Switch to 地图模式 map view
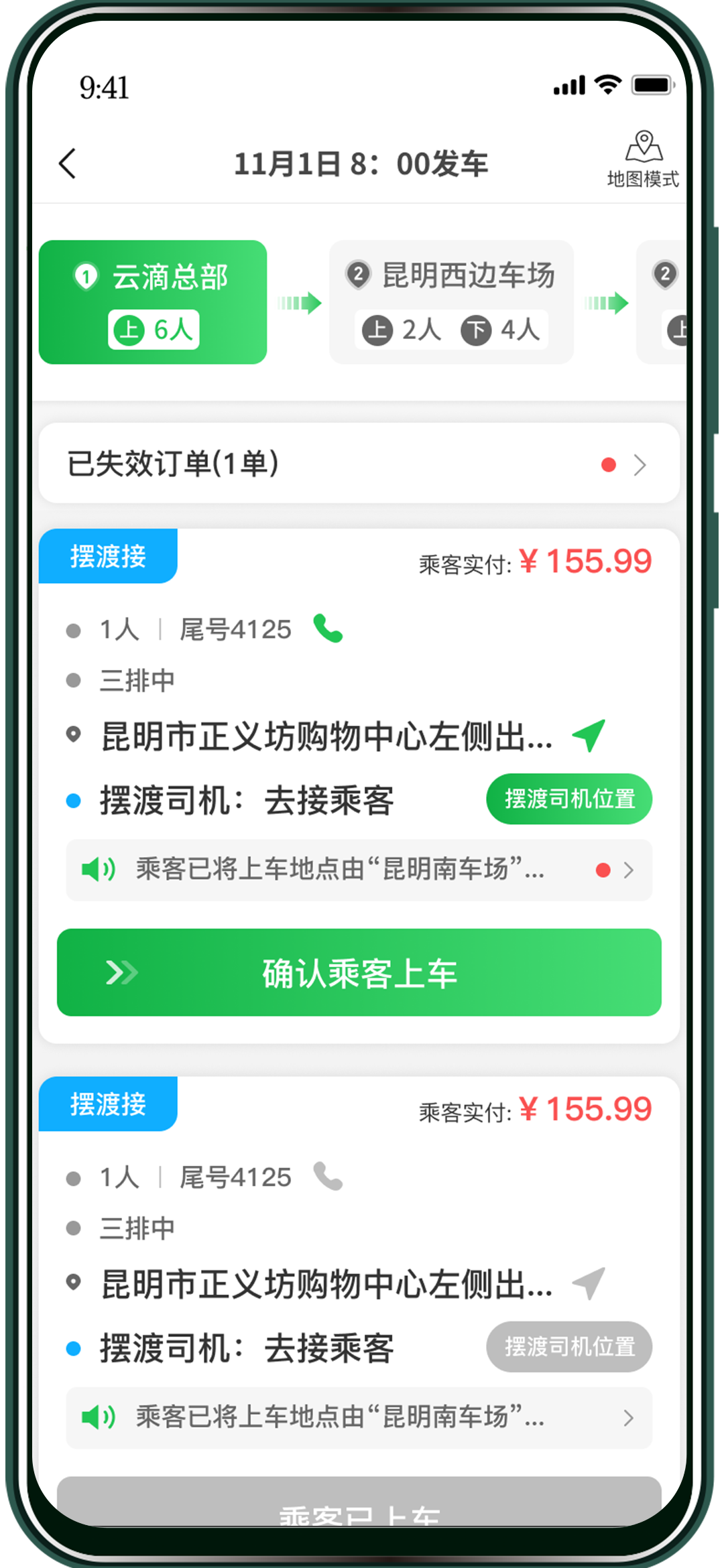 click(x=643, y=159)
